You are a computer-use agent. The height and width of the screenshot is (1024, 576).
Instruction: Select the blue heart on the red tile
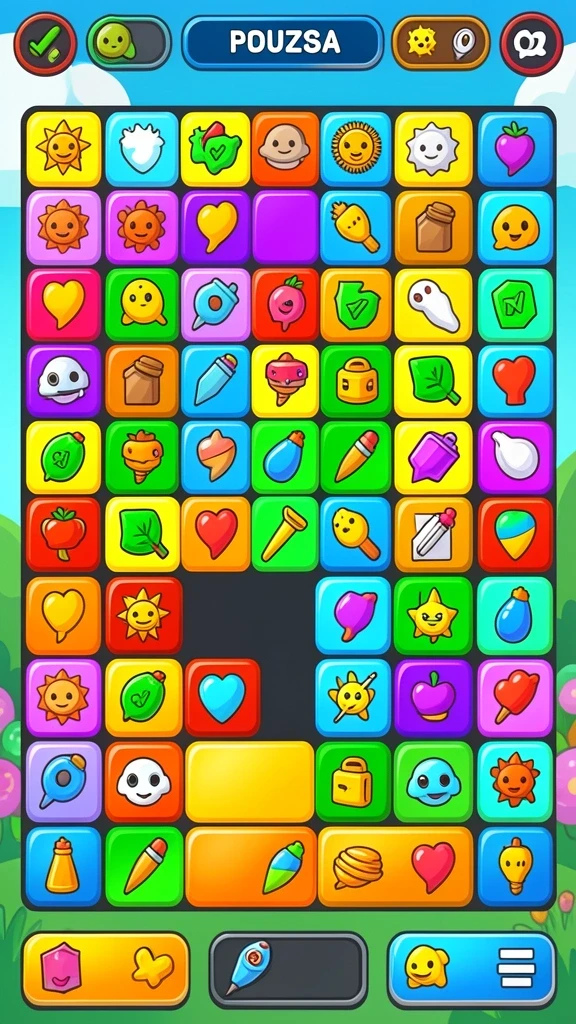click(x=222, y=697)
